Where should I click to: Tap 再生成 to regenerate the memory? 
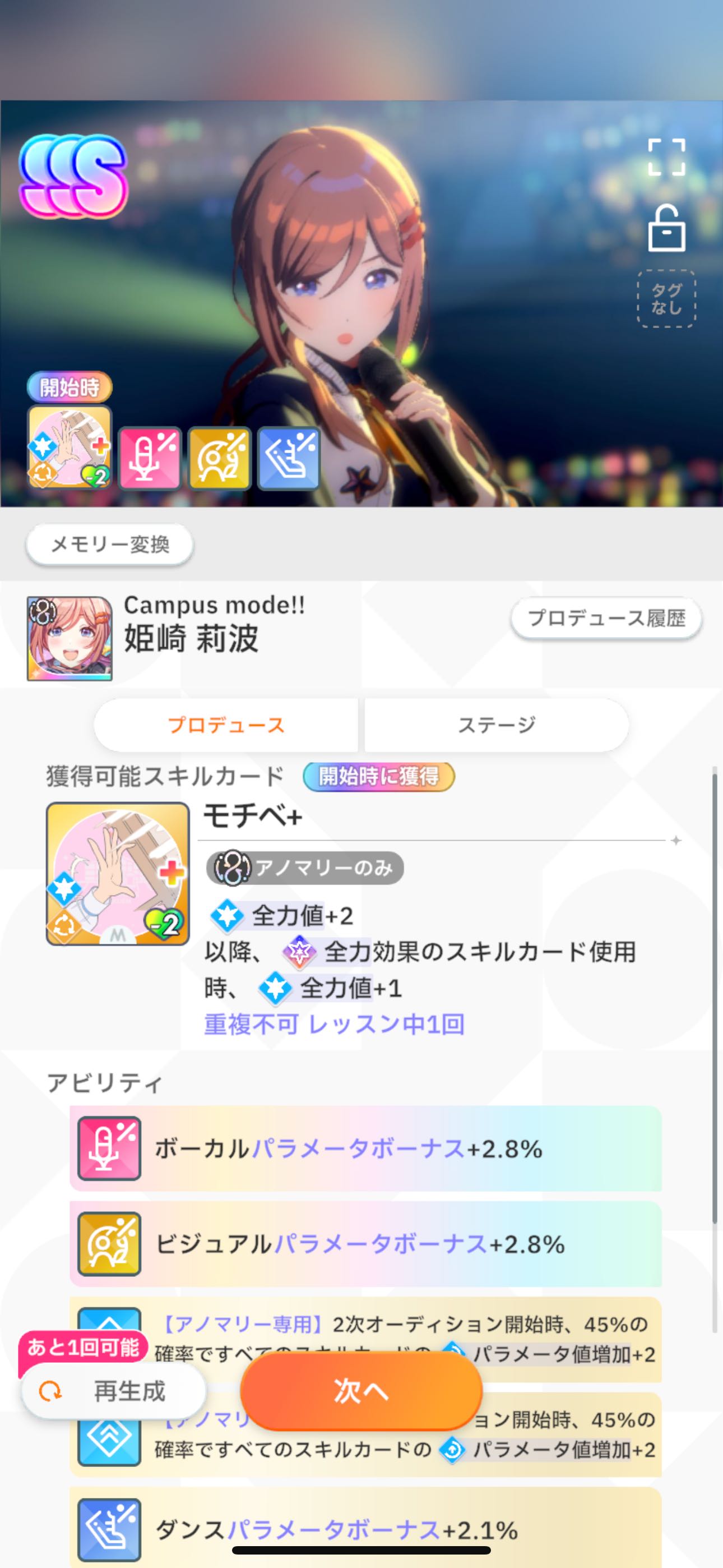[113, 1391]
